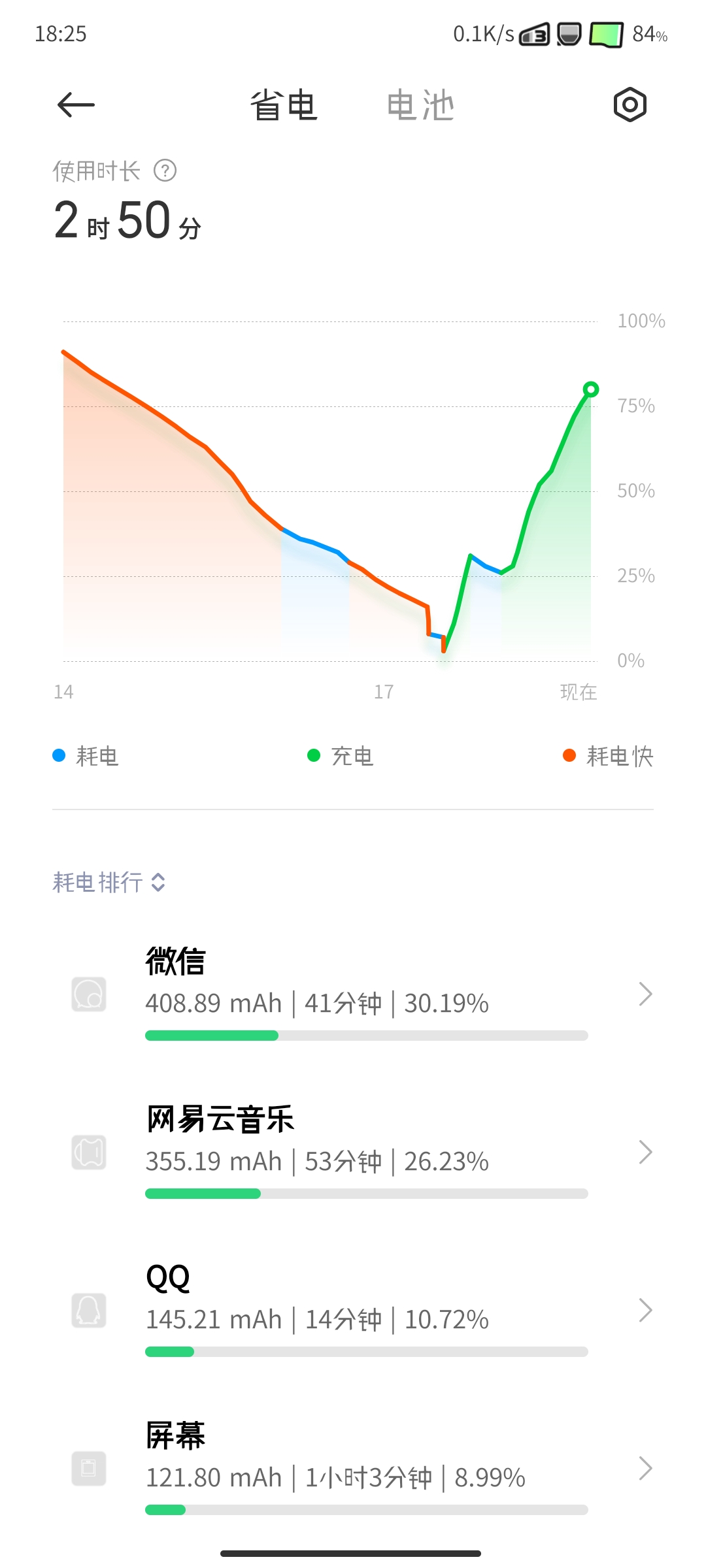The width and height of the screenshot is (706, 1568).
Task: Open 网易云音乐 power usage details
Action: click(x=353, y=1152)
